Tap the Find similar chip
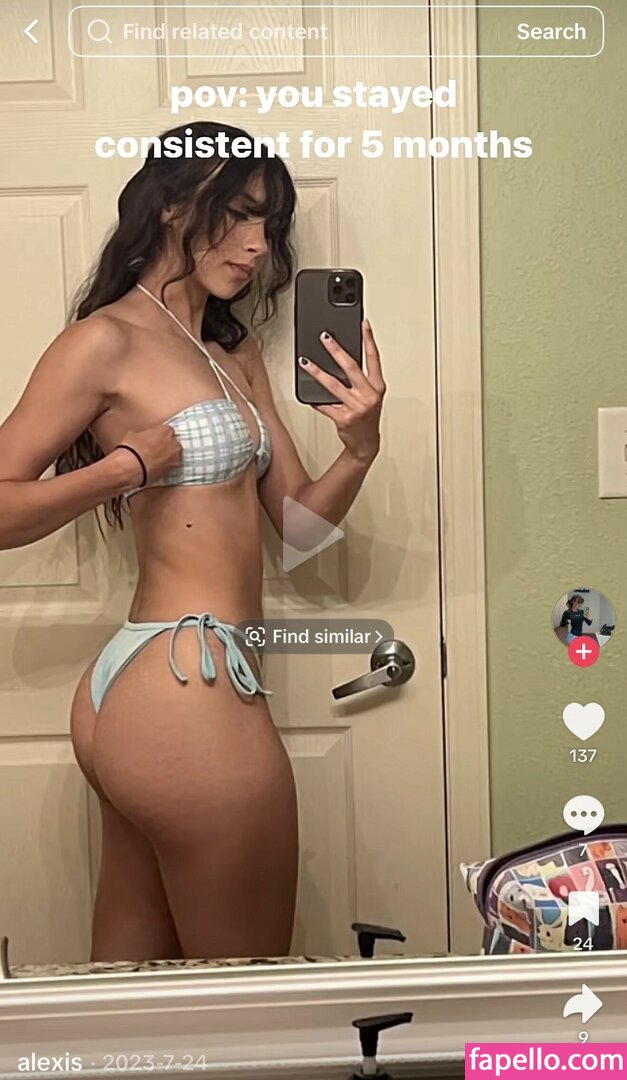 (x=316, y=636)
